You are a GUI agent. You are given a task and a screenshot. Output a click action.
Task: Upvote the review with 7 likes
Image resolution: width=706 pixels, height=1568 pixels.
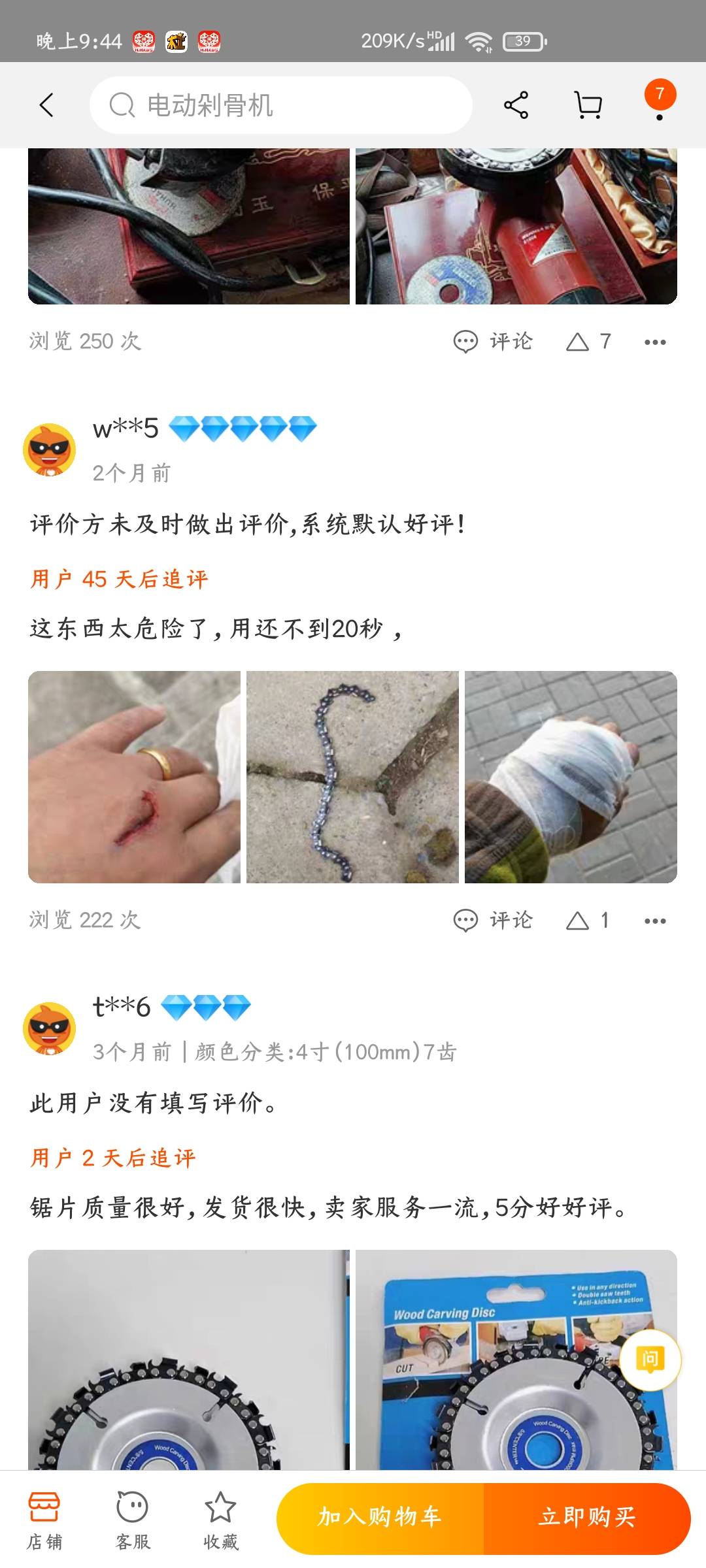(588, 341)
